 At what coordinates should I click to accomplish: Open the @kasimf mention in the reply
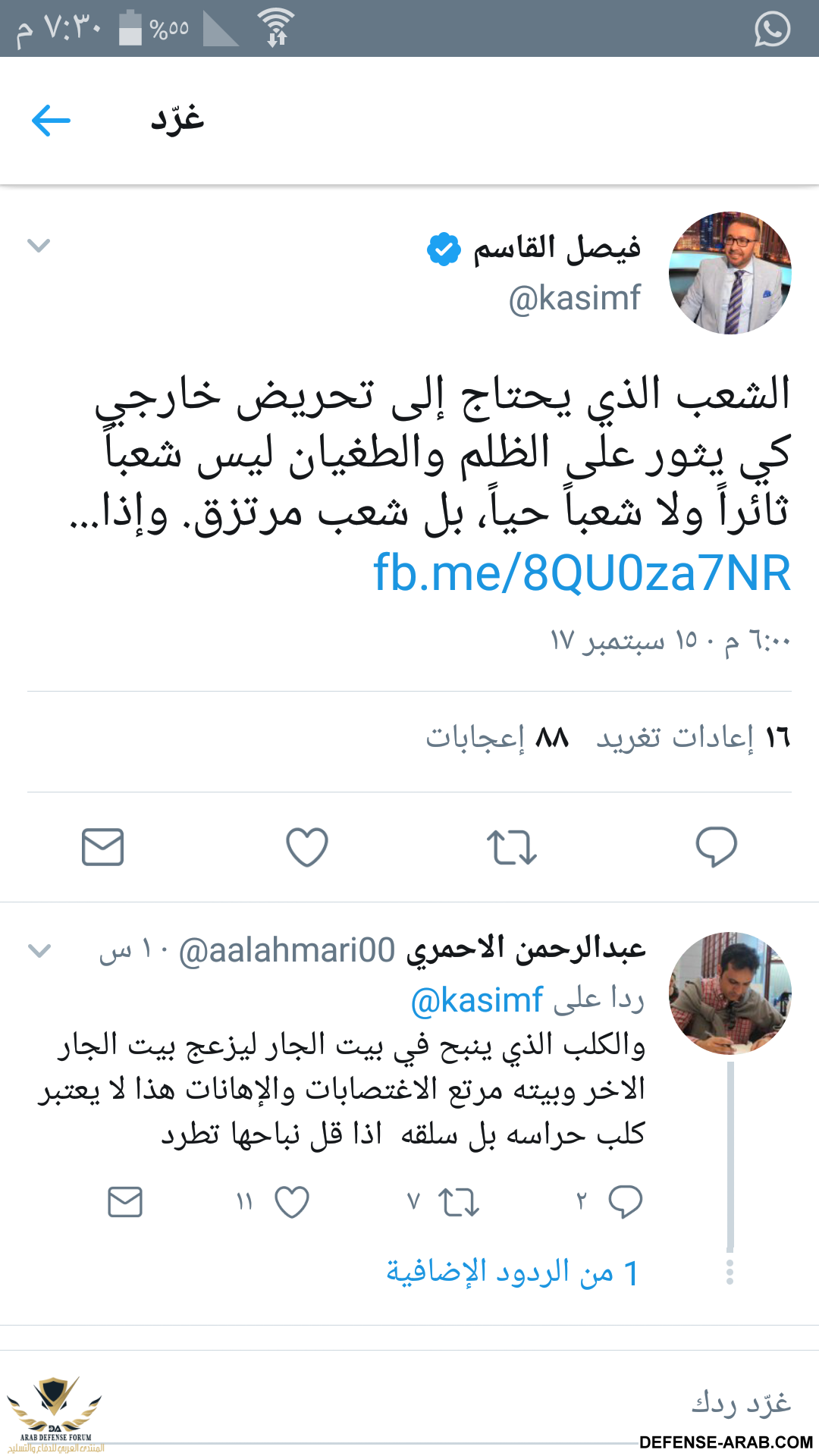pos(477,1001)
